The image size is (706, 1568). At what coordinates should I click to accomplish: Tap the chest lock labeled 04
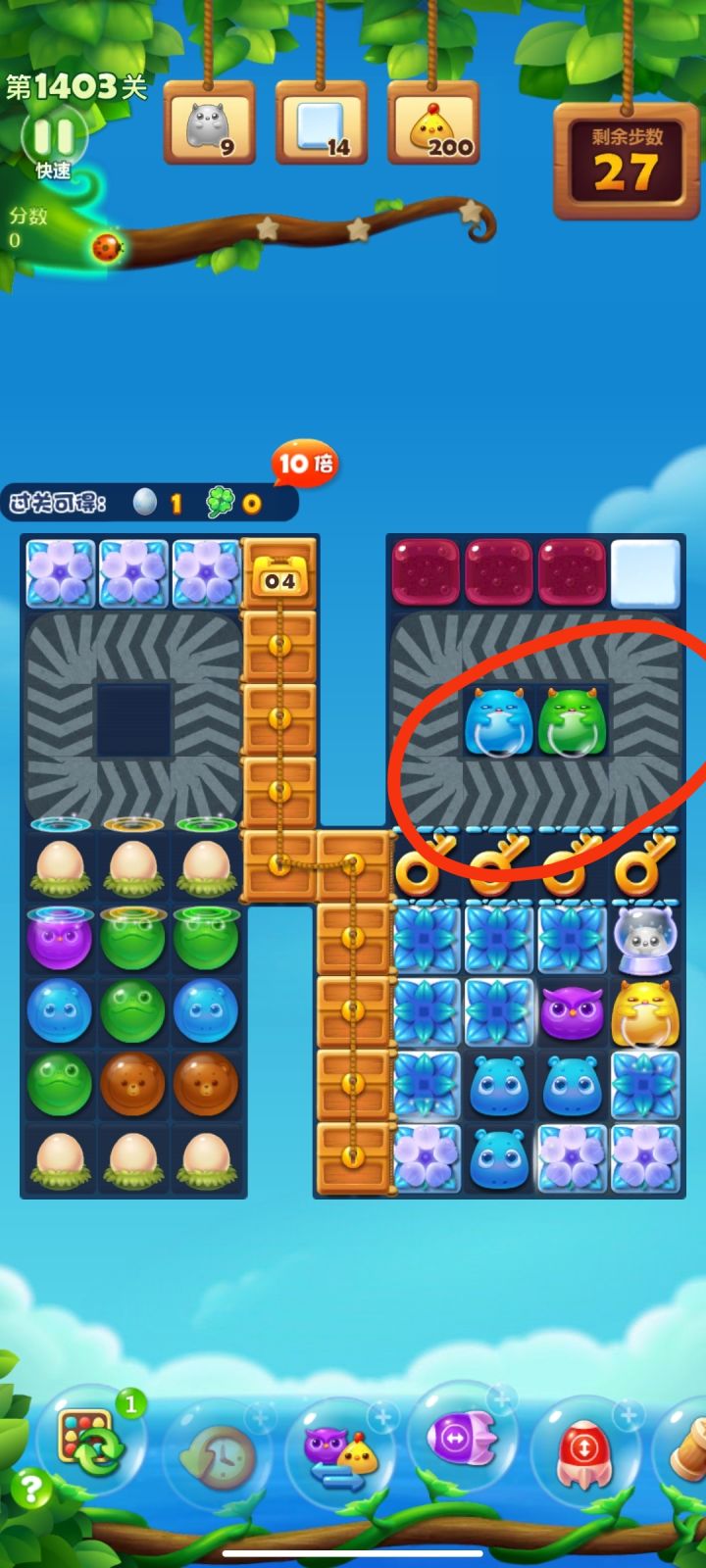(x=281, y=578)
